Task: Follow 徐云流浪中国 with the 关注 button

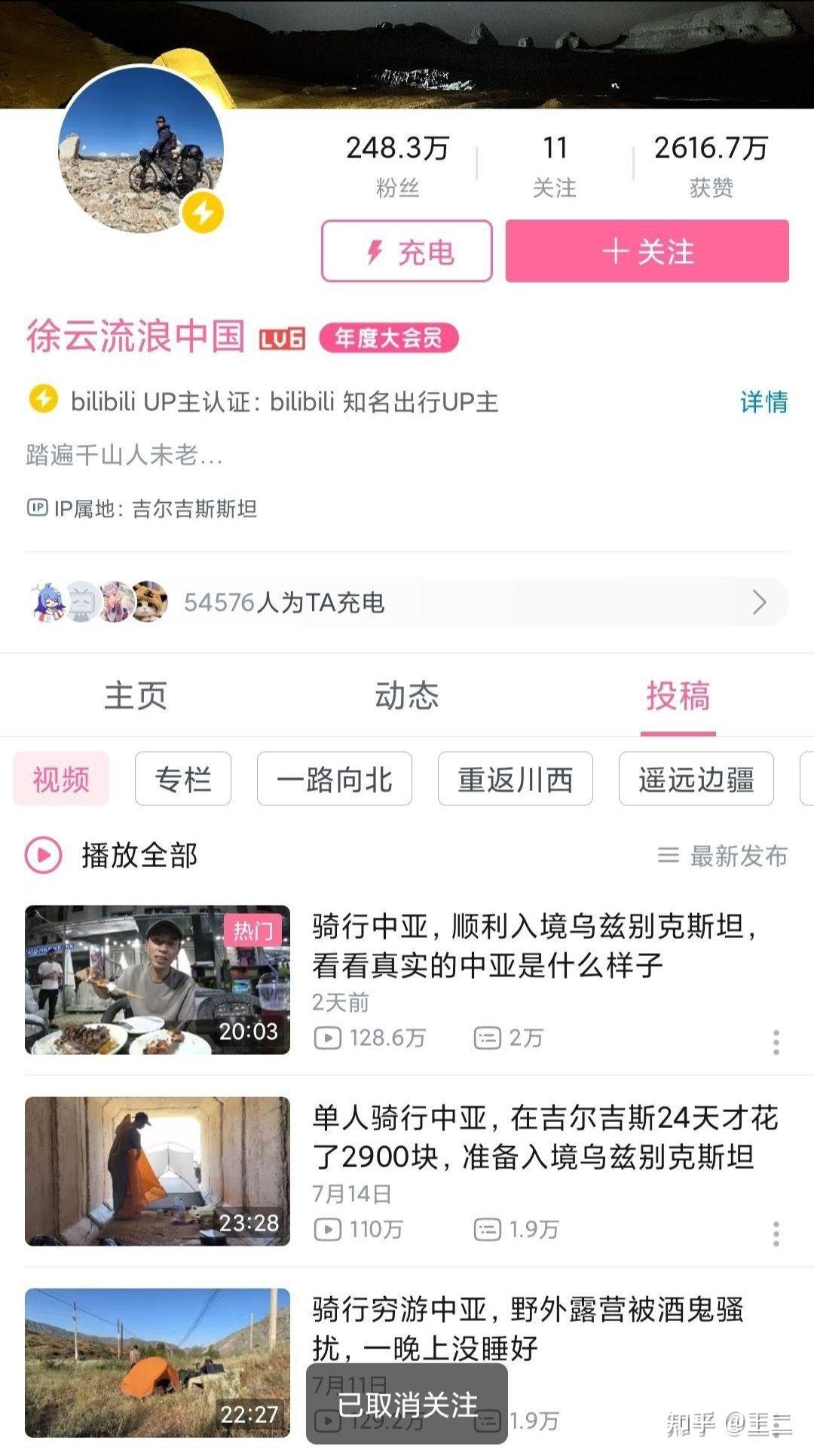Action: click(647, 251)
